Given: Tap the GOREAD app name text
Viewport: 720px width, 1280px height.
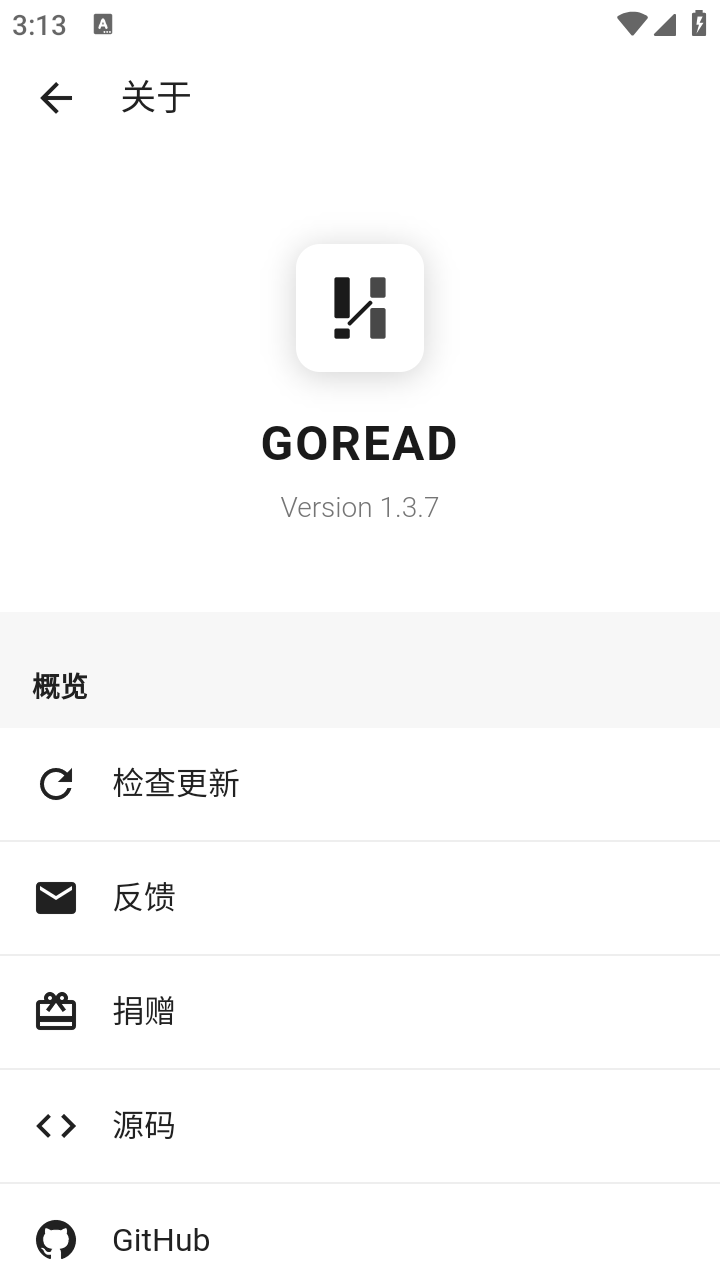Looking at the screenshot, I should (x=360, y=443).
